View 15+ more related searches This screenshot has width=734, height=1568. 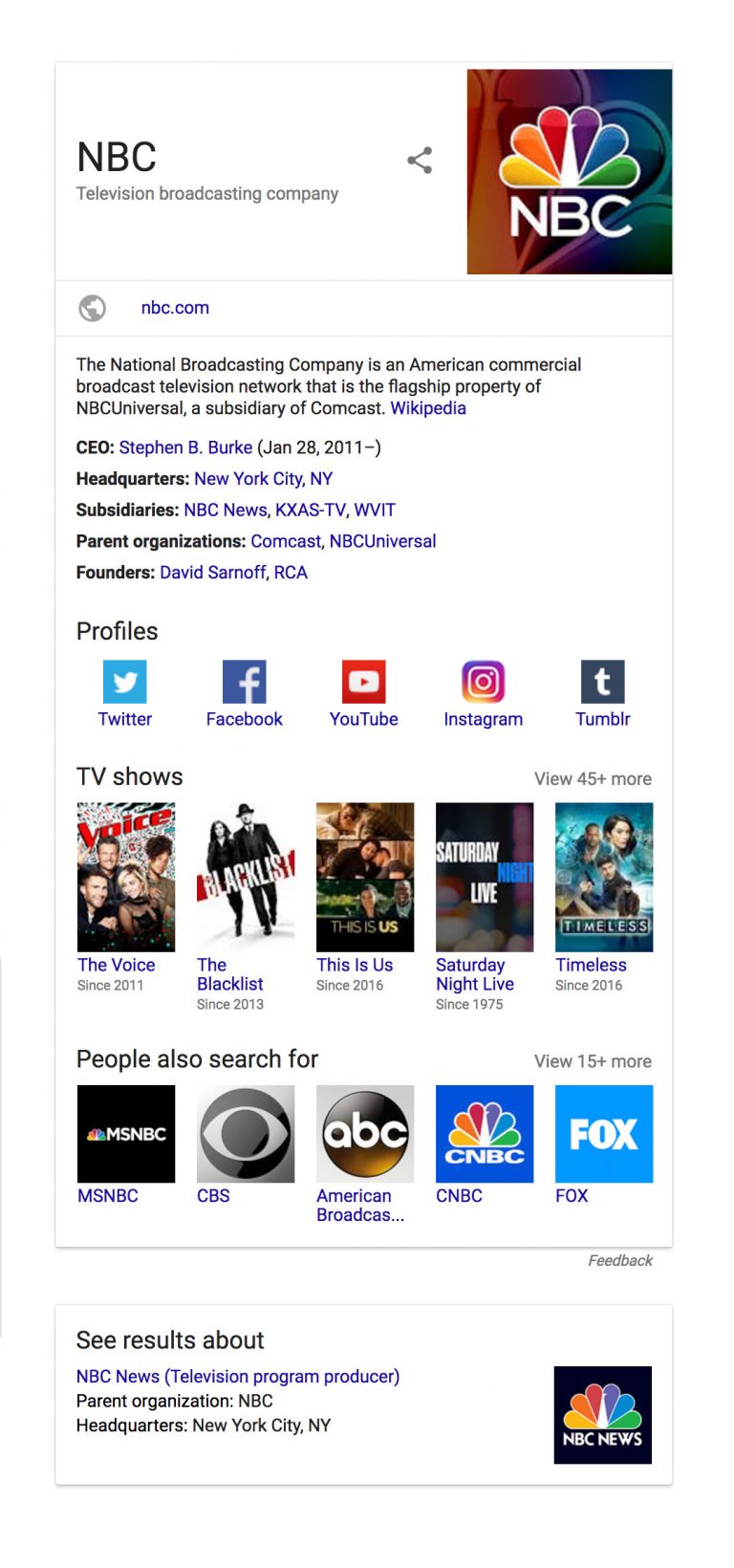click(x=593, y=1062)
